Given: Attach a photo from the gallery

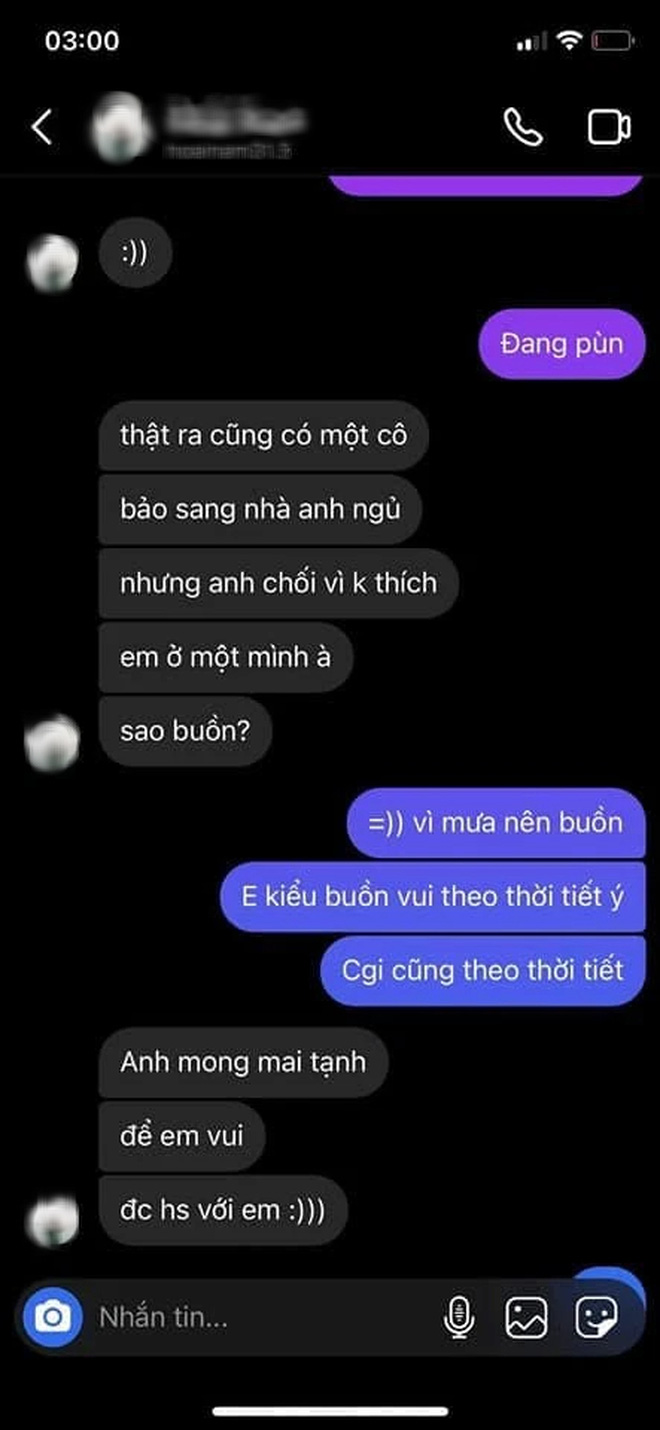Looking at the screenshot, I should [526, 1317].
